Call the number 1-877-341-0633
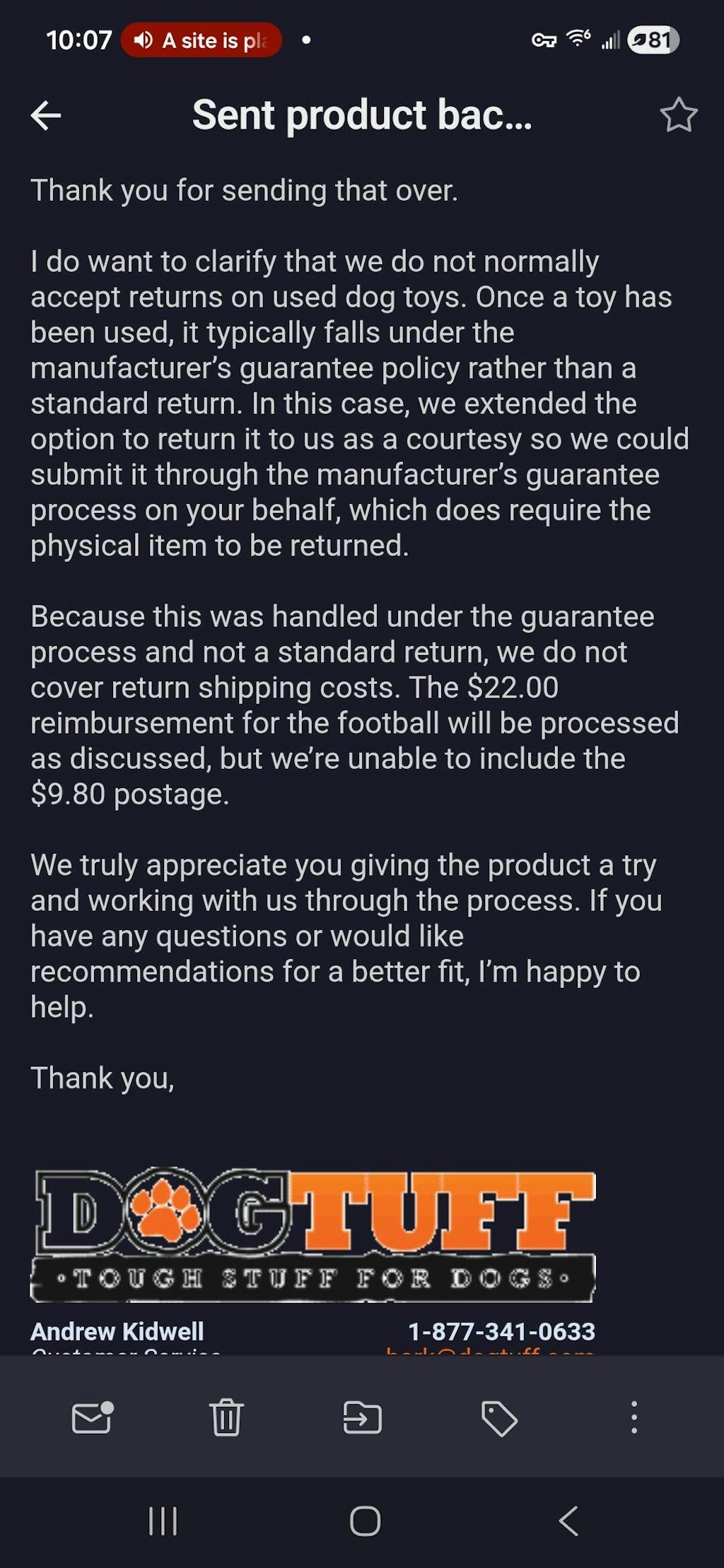The width and height of the screenshot is (724, 1568). click(501, 1331)
